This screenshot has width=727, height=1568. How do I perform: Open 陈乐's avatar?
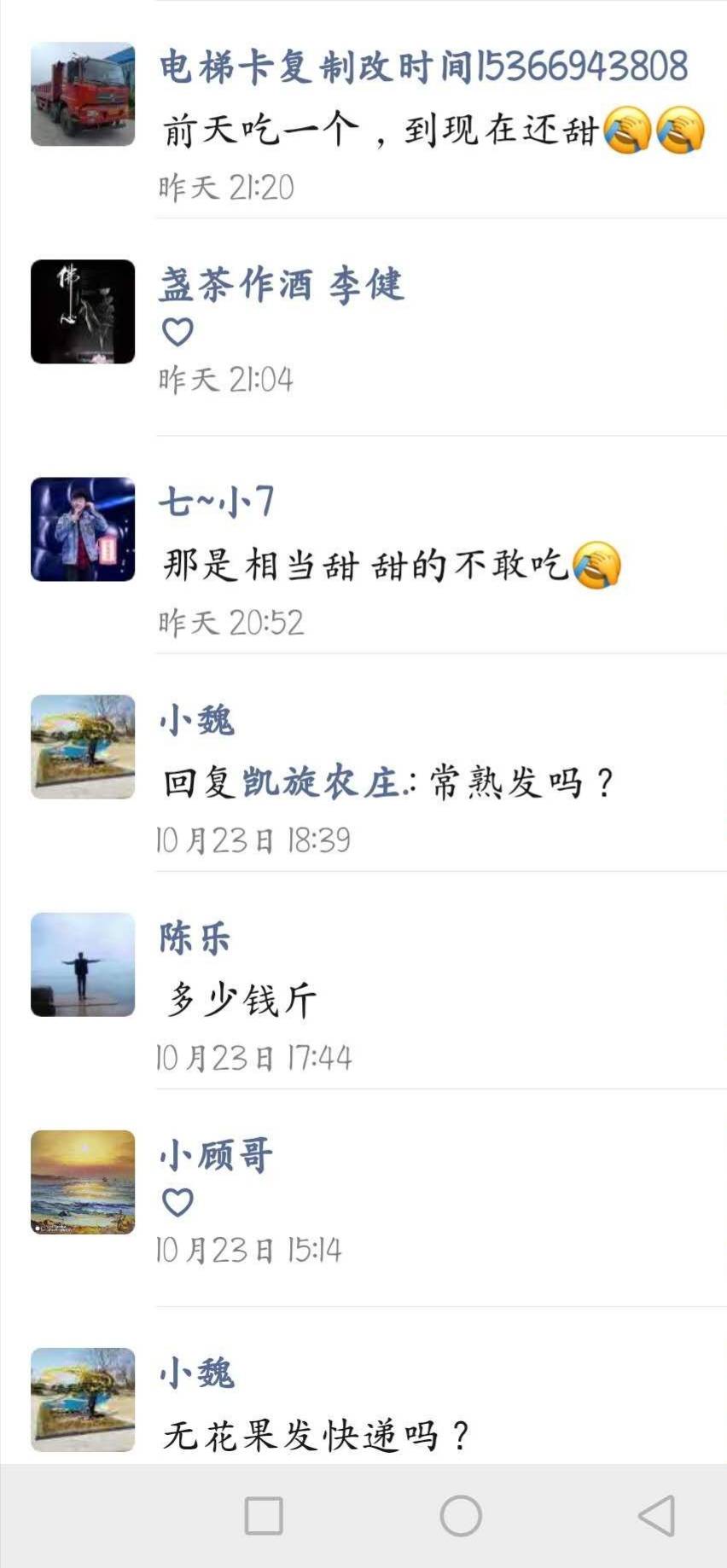click(83, 965)
